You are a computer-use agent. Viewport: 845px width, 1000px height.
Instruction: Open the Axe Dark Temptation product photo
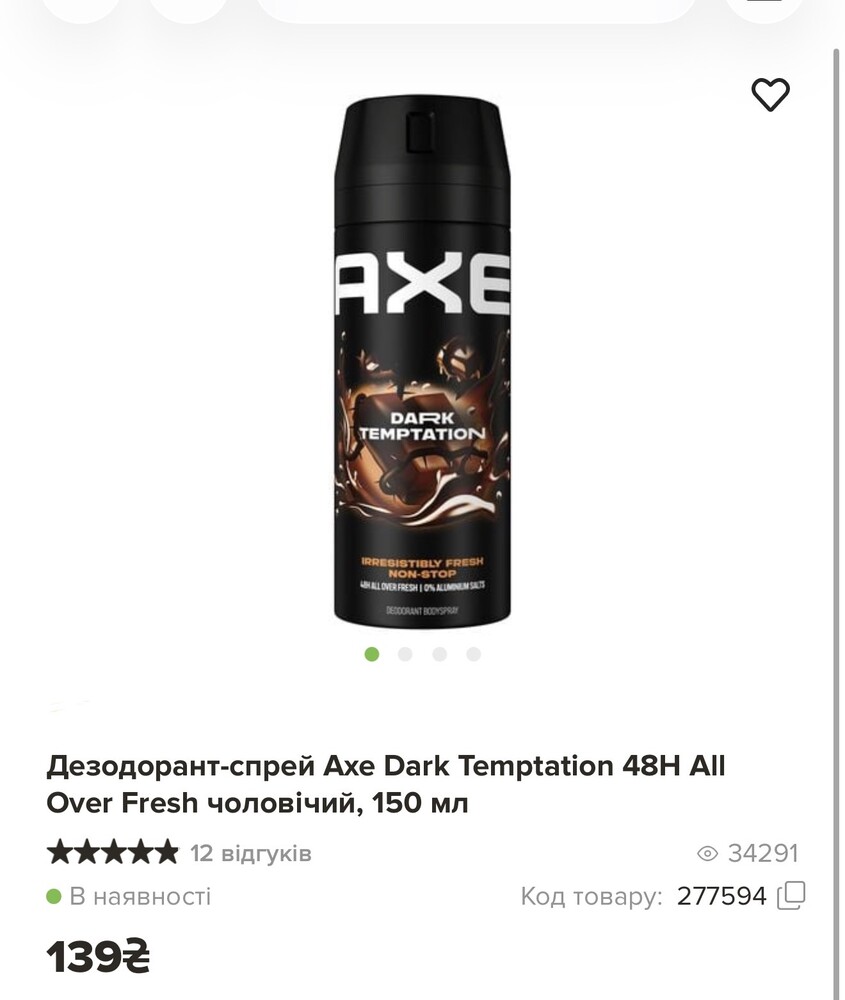pyautogui.click(x=421, y=360)
